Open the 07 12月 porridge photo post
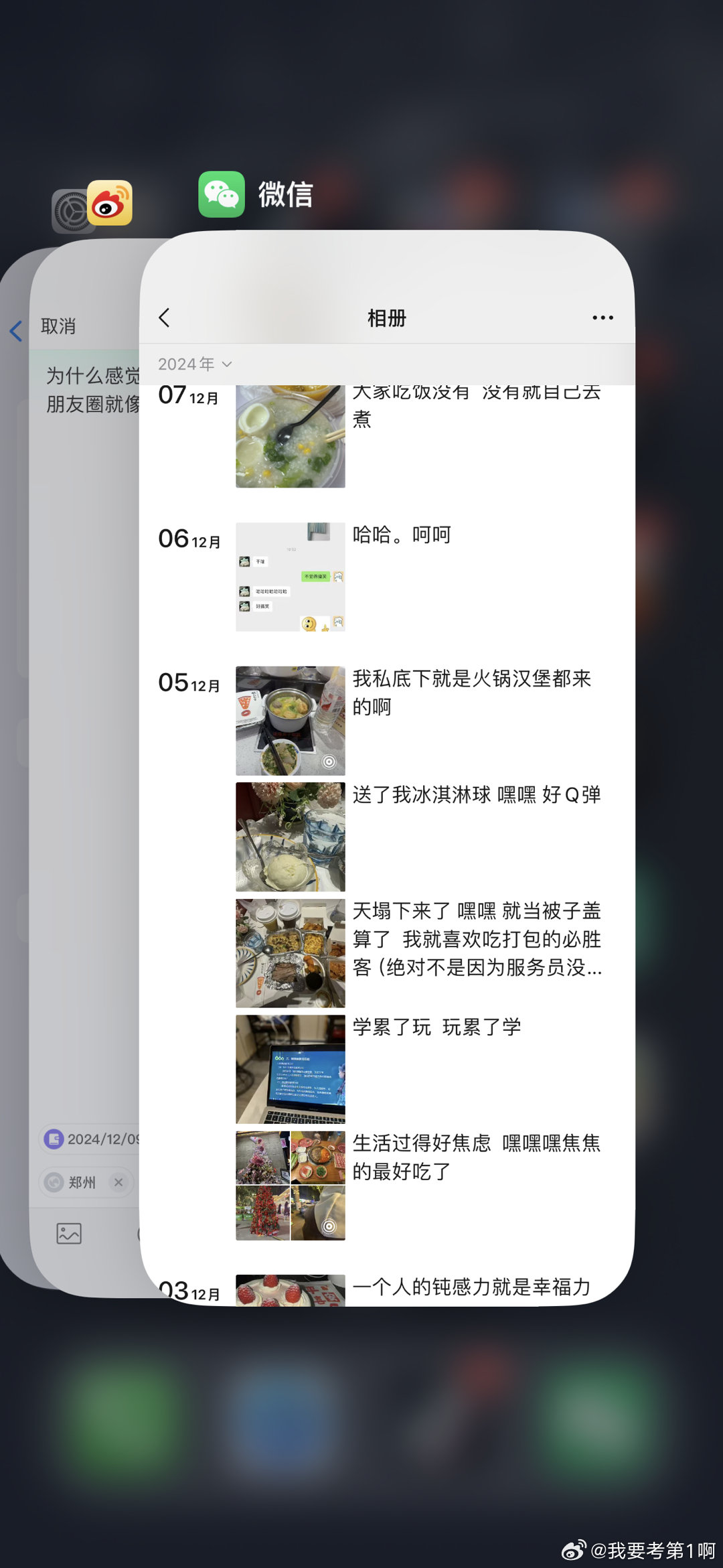723x1568 pixels. point(290,436)
